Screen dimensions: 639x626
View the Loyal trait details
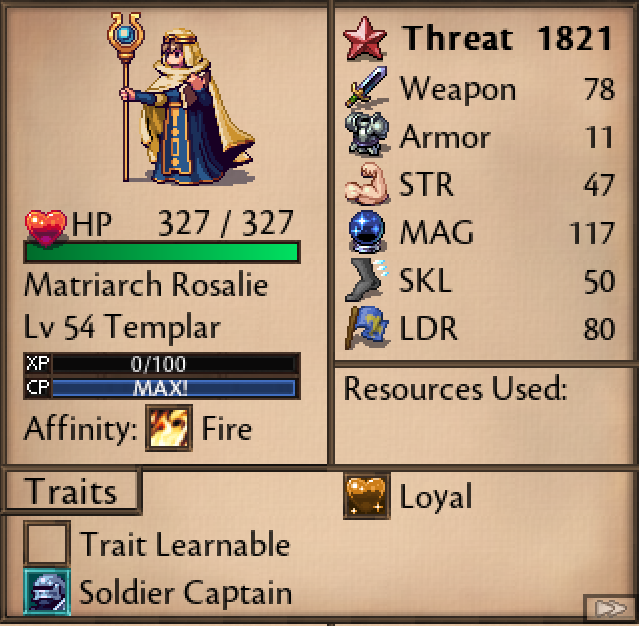tap(366, 496)
